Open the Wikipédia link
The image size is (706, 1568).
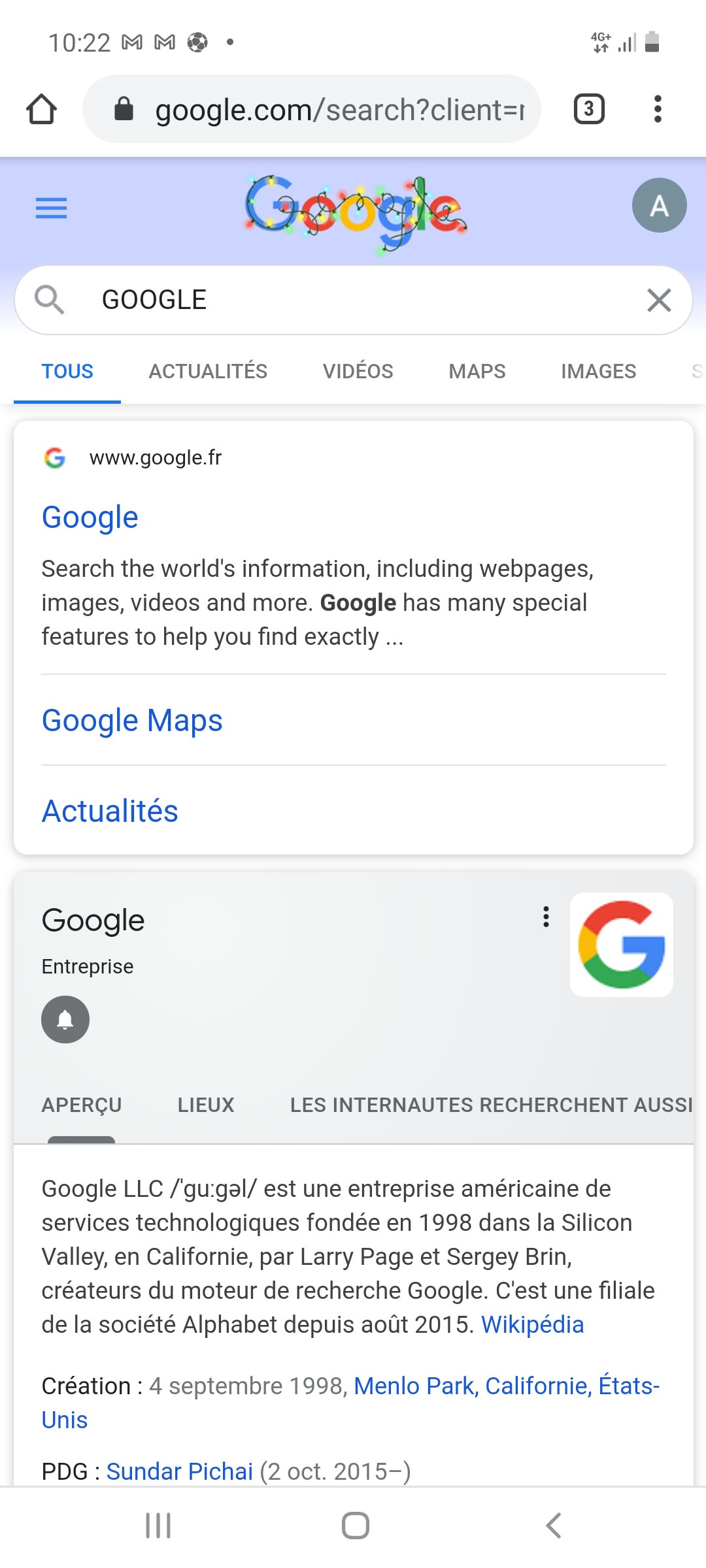pyautogui.click(x=532, y=1324)
